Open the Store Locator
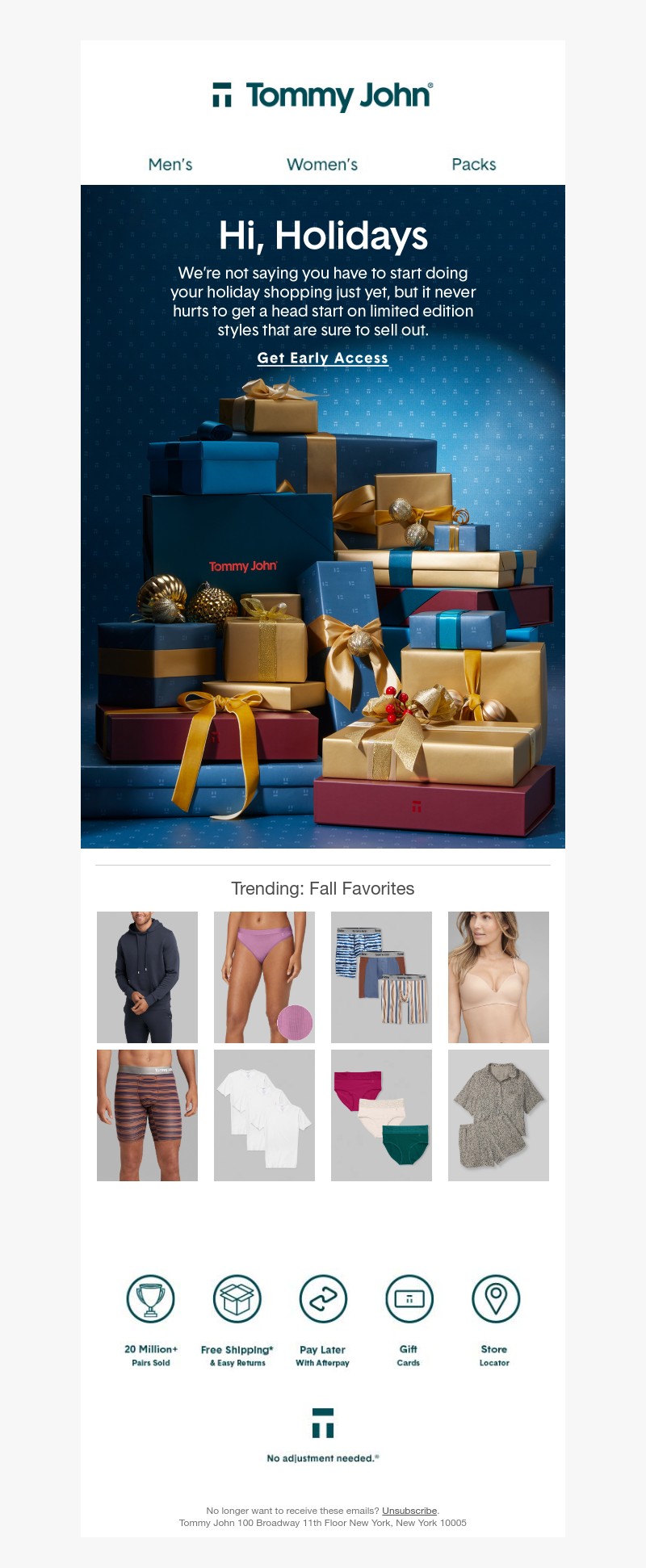The image size is (646, 1568). [495, 1299]
